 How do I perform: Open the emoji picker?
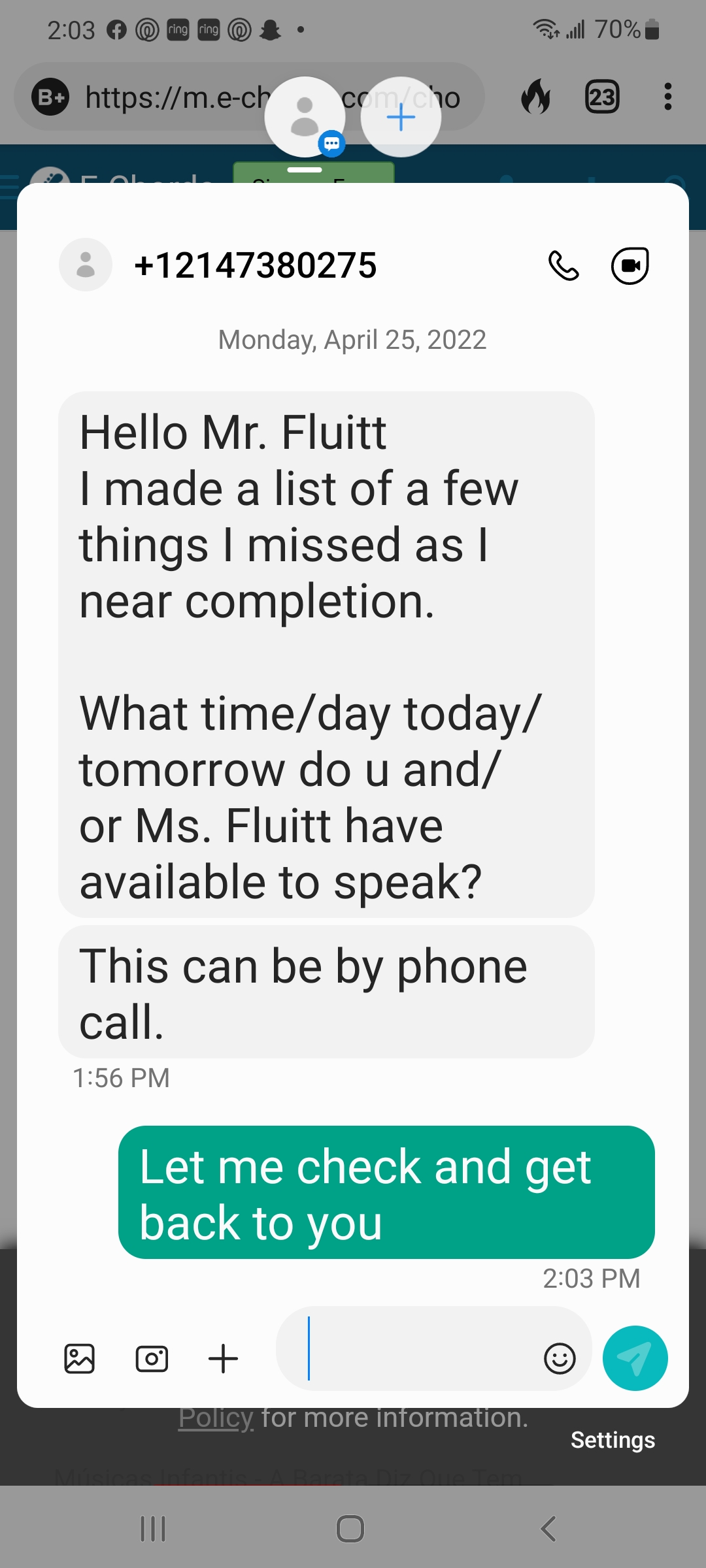(560, 1359)
